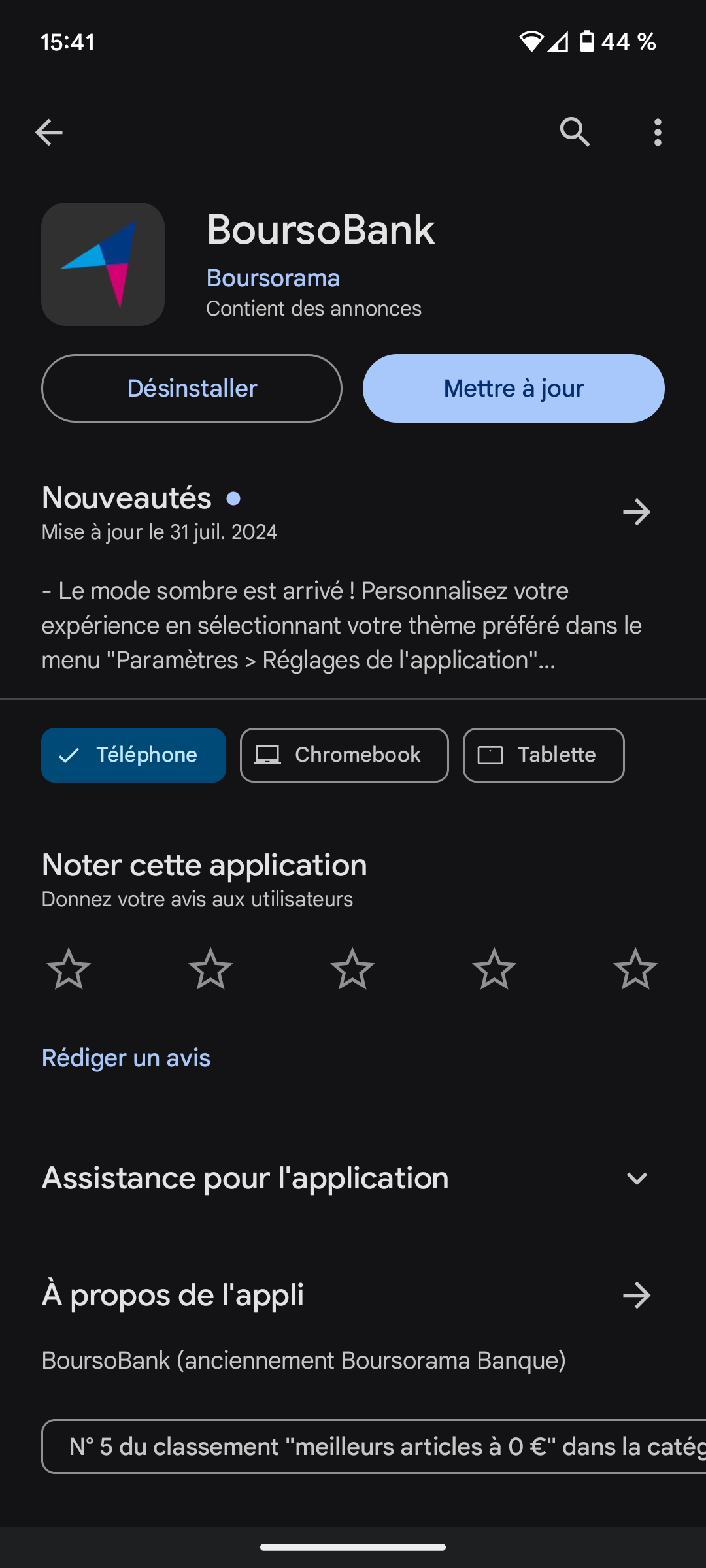This screenshot has width=706, height=1568.
Task: Select the Chromebook device chip
Action: [345, 755]
